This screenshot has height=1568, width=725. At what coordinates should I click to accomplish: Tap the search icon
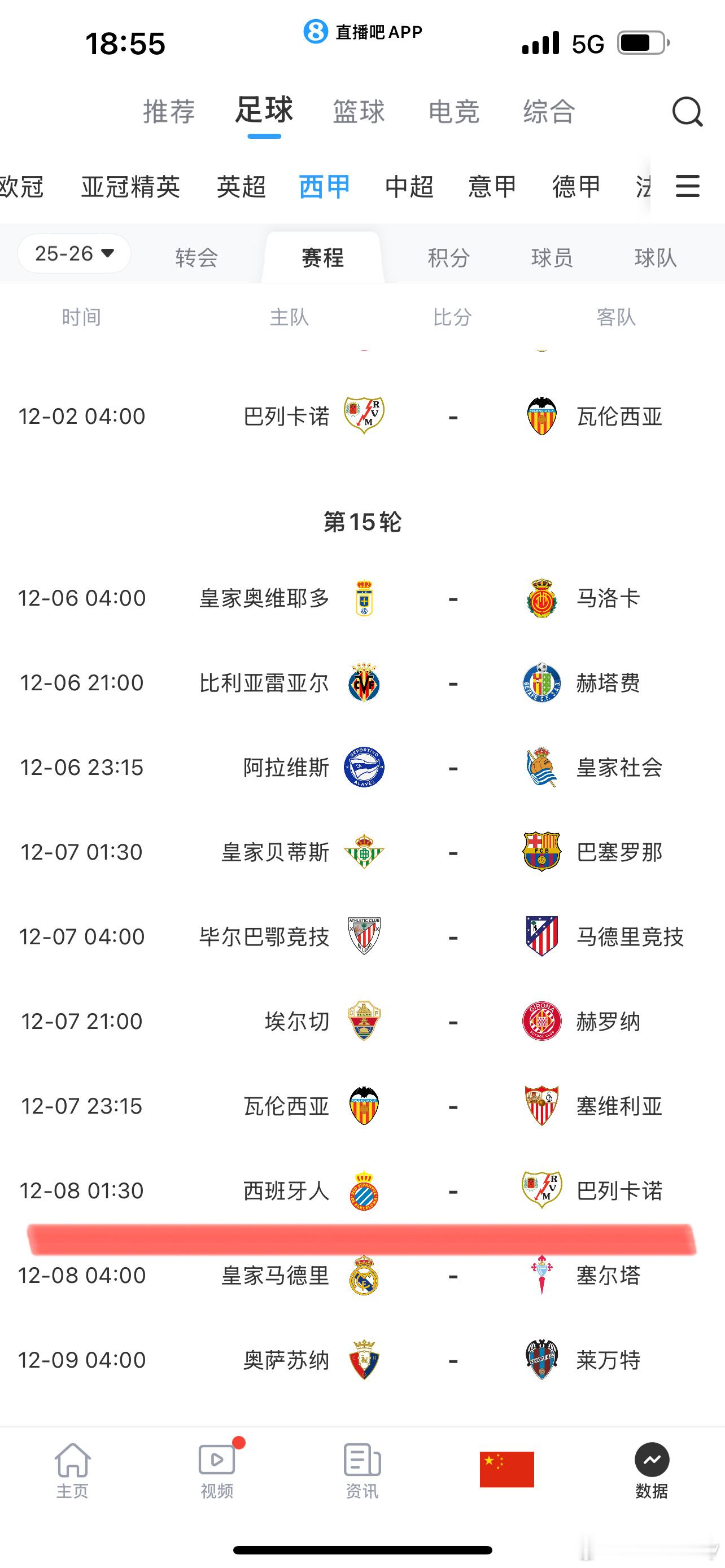point(687,112)
